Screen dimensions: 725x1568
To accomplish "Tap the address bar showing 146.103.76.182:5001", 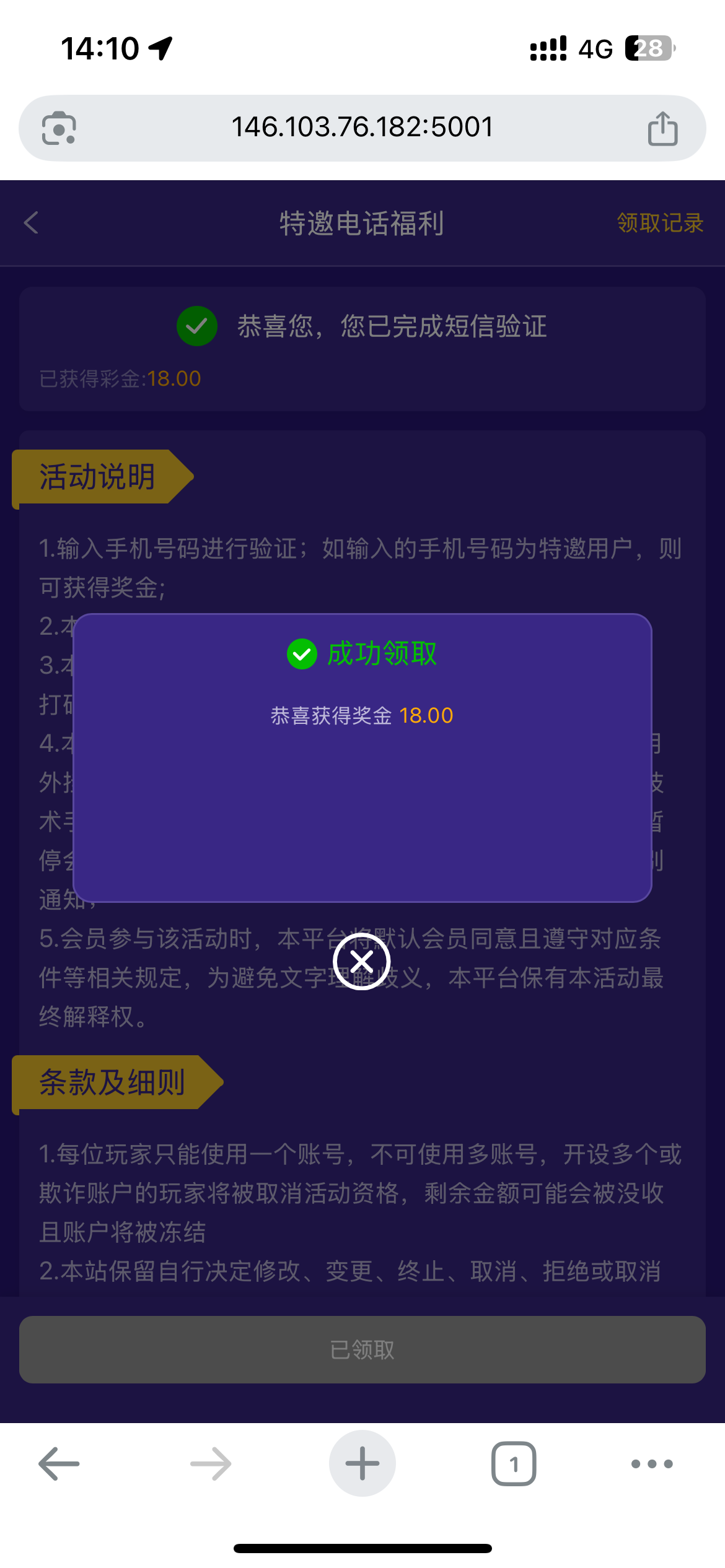I will [362, 127].
